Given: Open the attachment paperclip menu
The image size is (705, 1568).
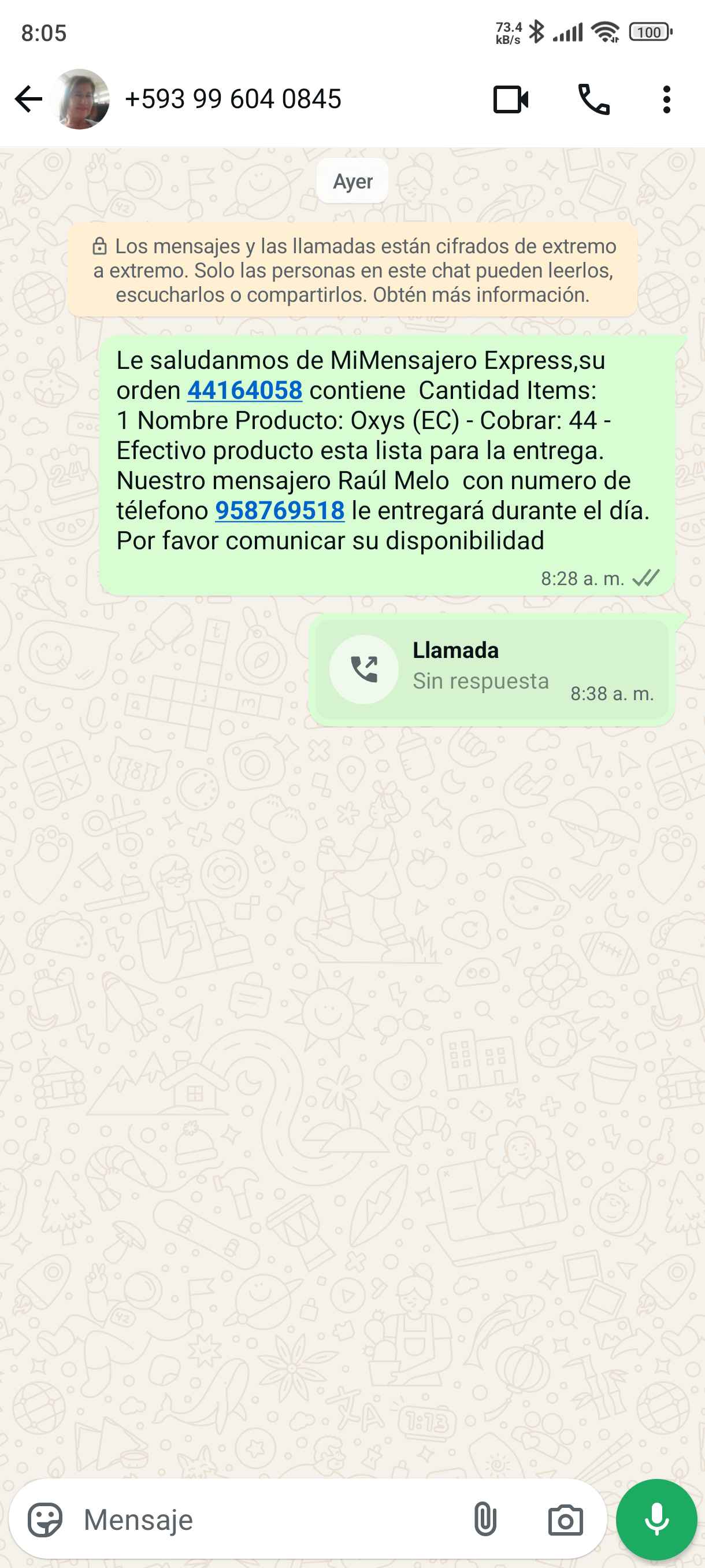Looking at the screenshot, I should click(x=485, y=1520).
